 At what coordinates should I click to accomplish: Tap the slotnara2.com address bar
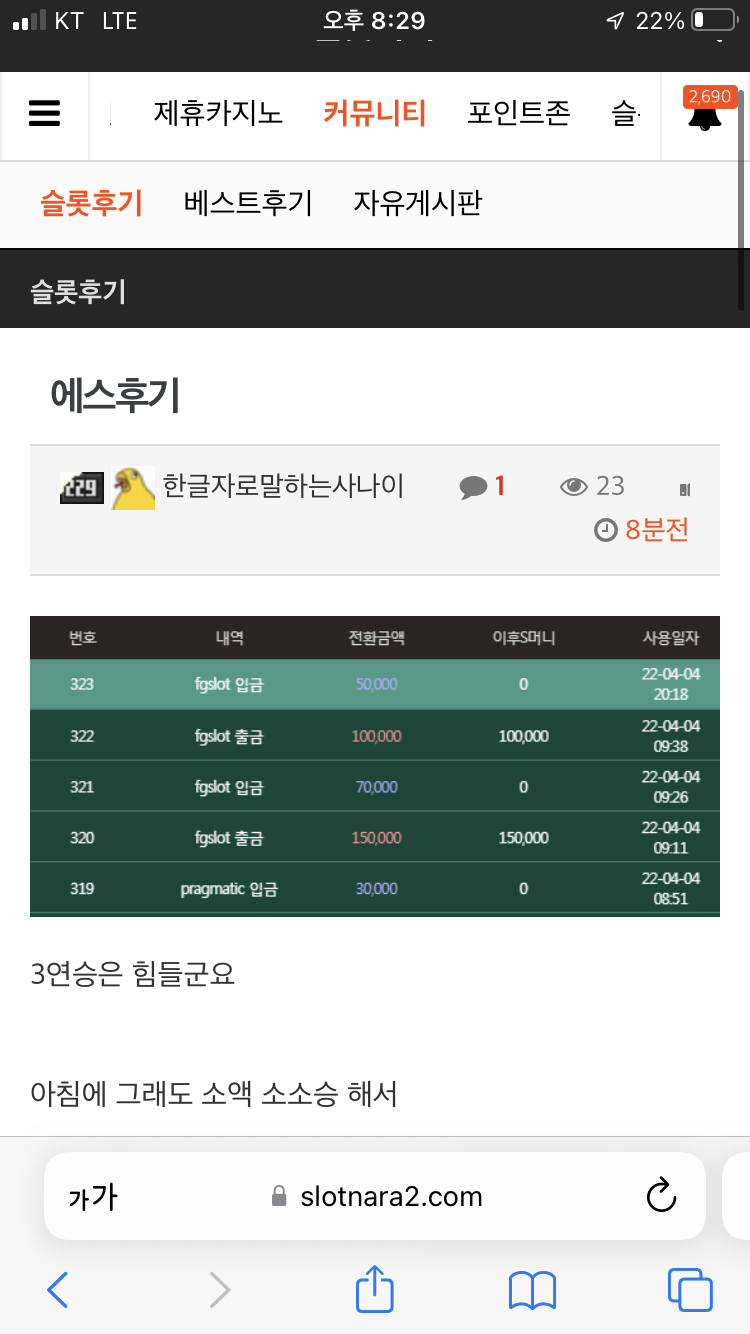click(375, 1196)
